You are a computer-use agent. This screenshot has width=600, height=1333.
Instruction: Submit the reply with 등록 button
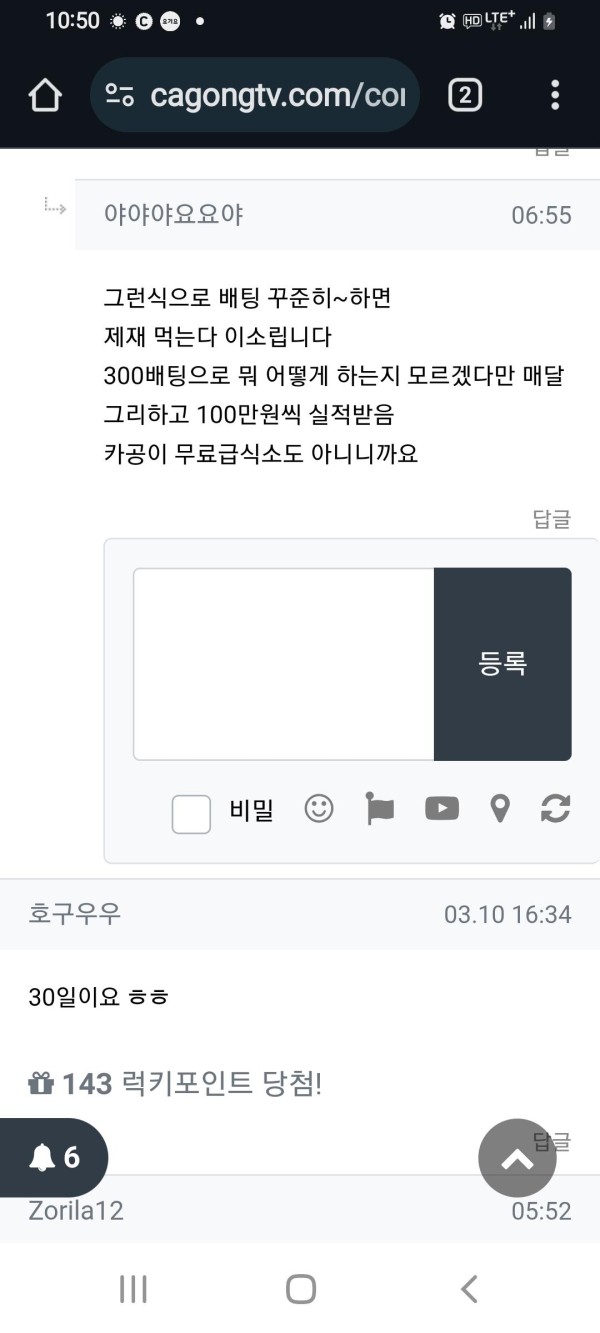point(502,664)
